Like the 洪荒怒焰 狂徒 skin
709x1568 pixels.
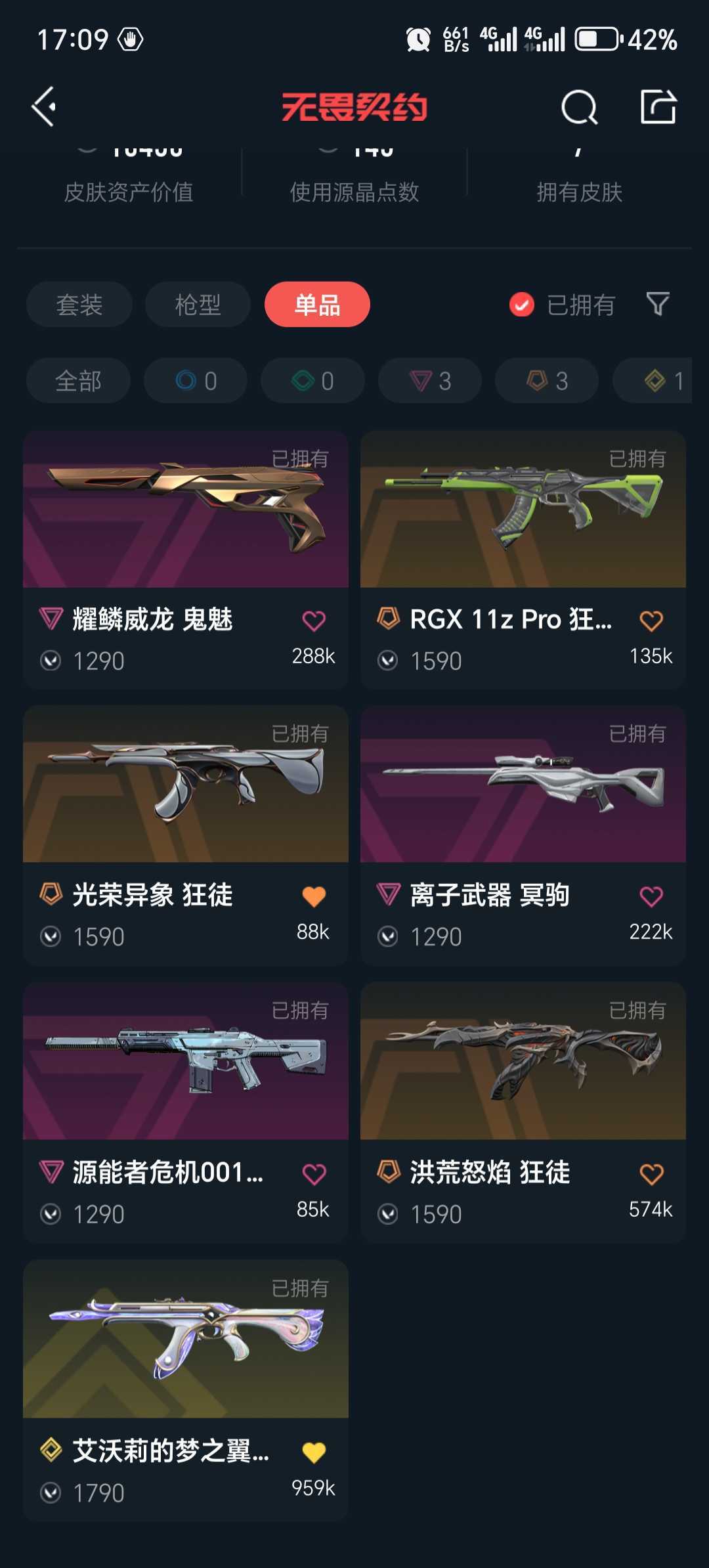click(x=651, y=1174)
